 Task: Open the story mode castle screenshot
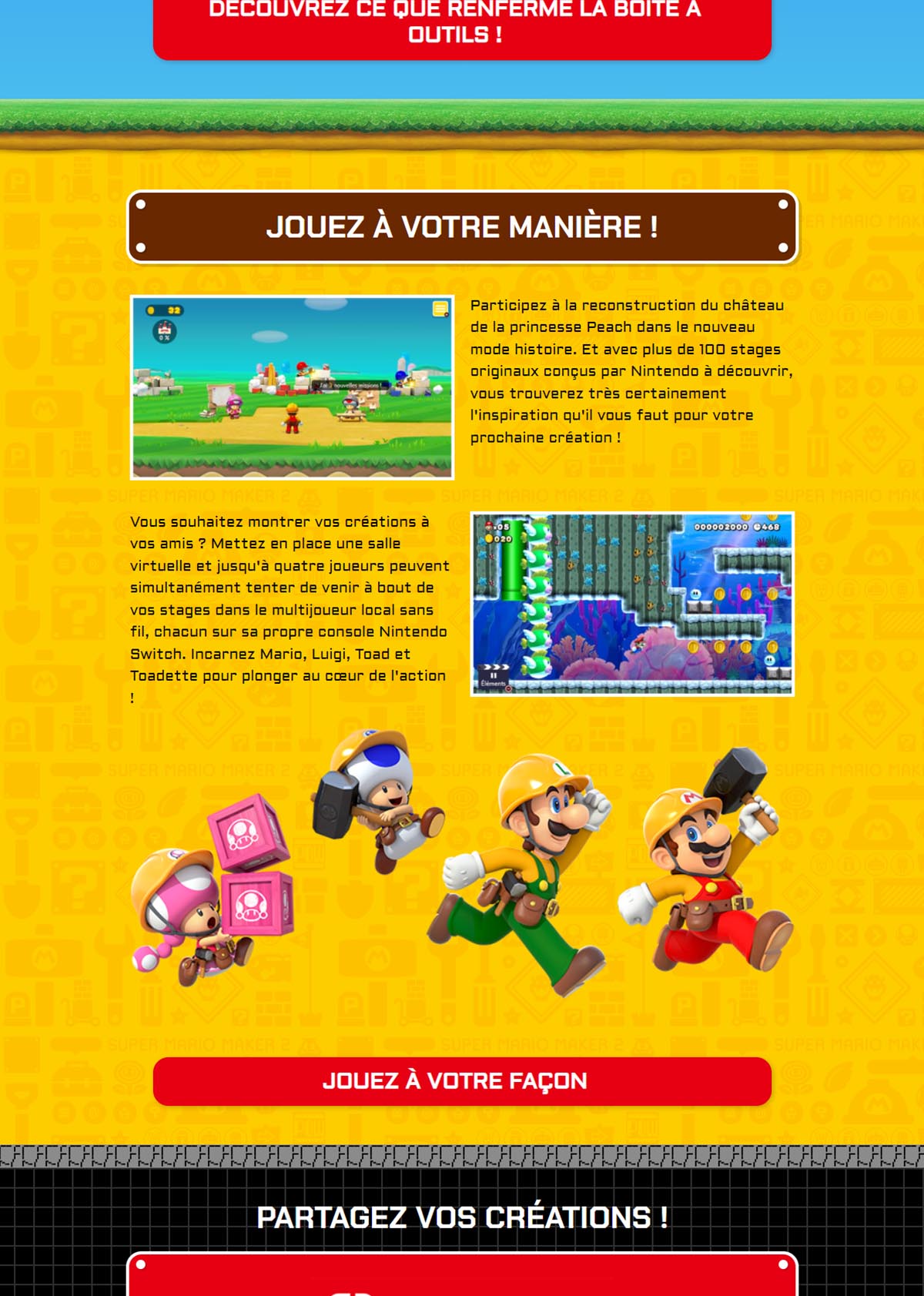pos(293,387)
